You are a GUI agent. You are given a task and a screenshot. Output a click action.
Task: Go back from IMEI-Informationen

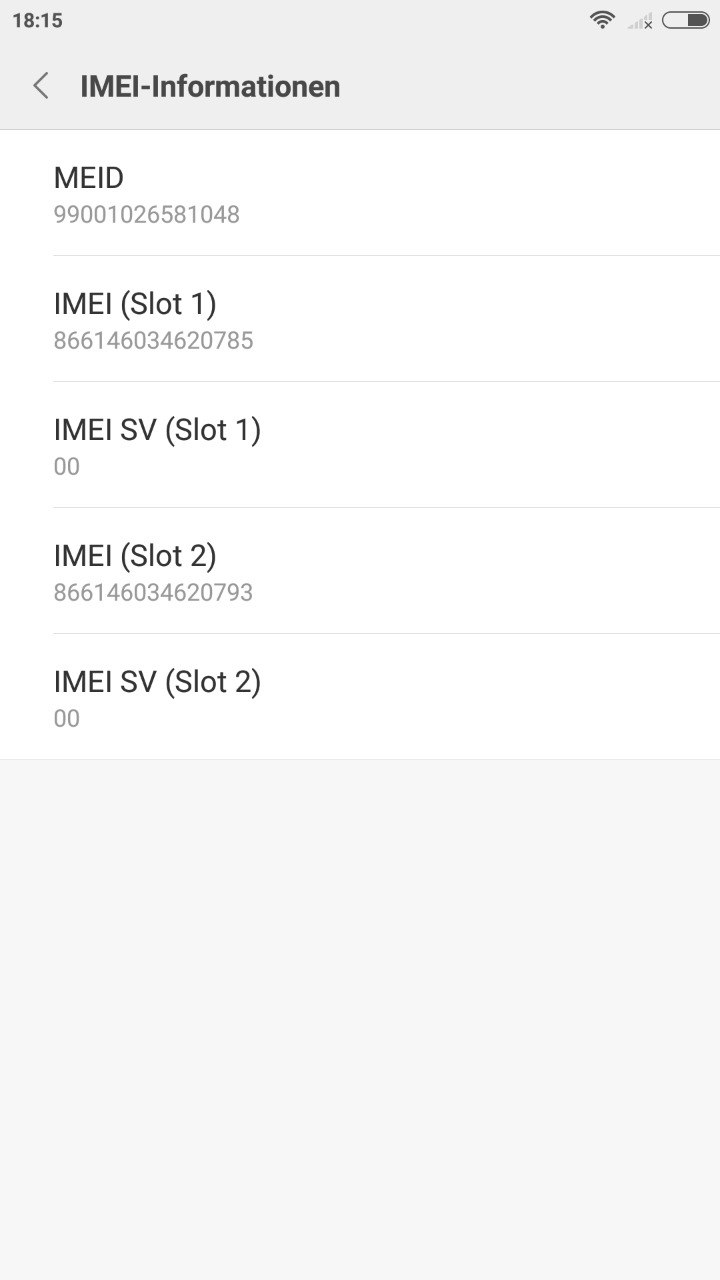pyautogui.click(x=41, y=86)
